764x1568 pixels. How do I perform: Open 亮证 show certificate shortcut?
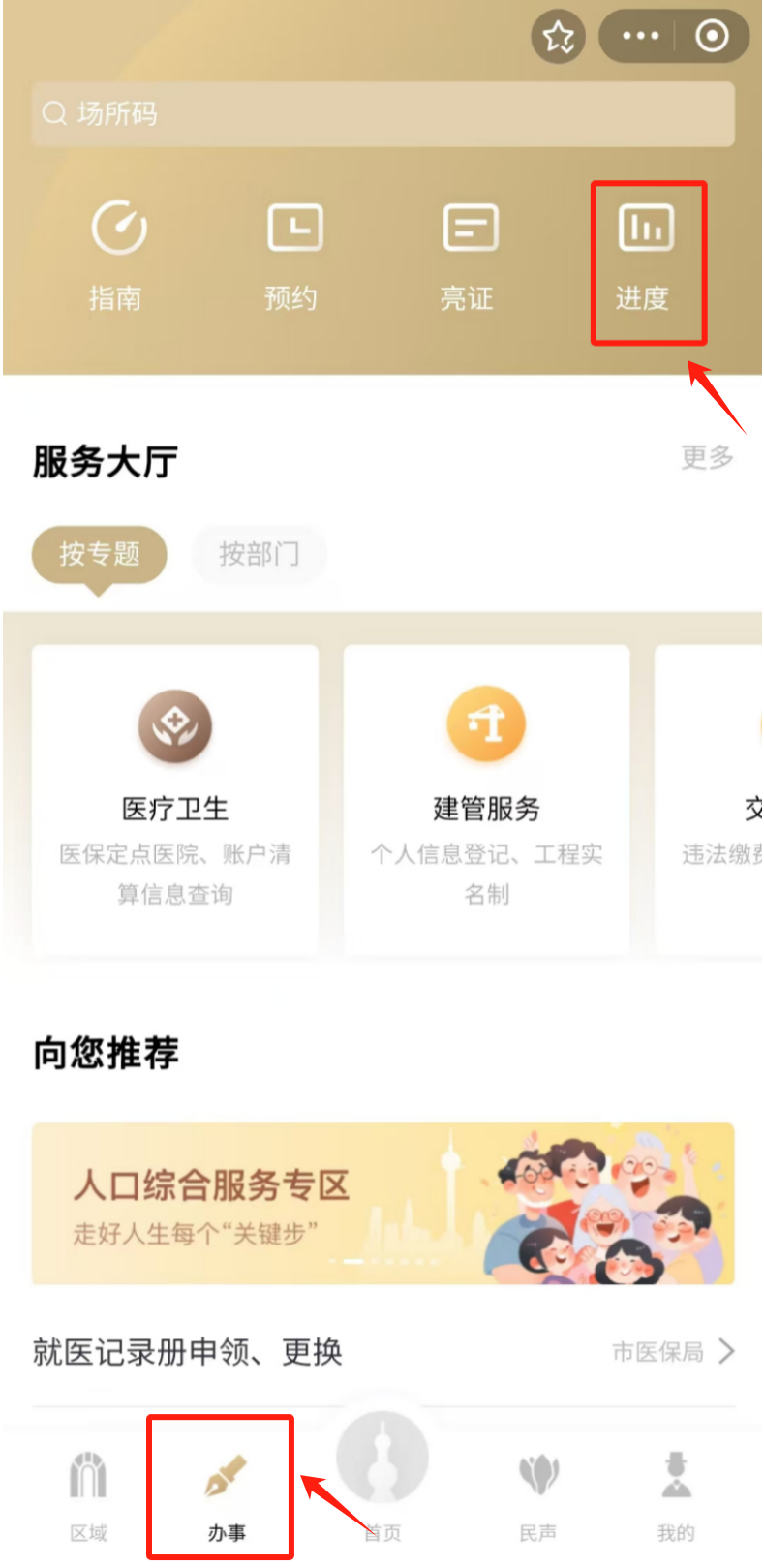[469, 255]
